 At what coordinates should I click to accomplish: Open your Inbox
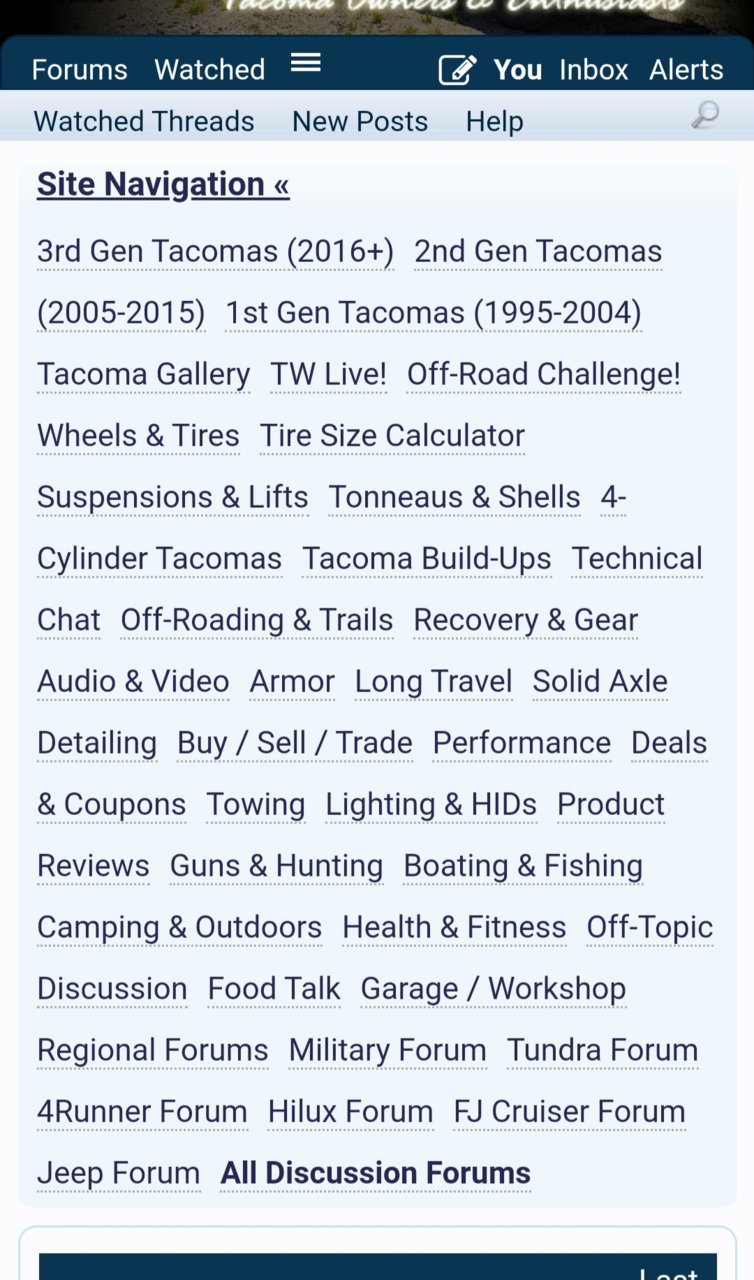pyautogui.click(x=594, y=69)
